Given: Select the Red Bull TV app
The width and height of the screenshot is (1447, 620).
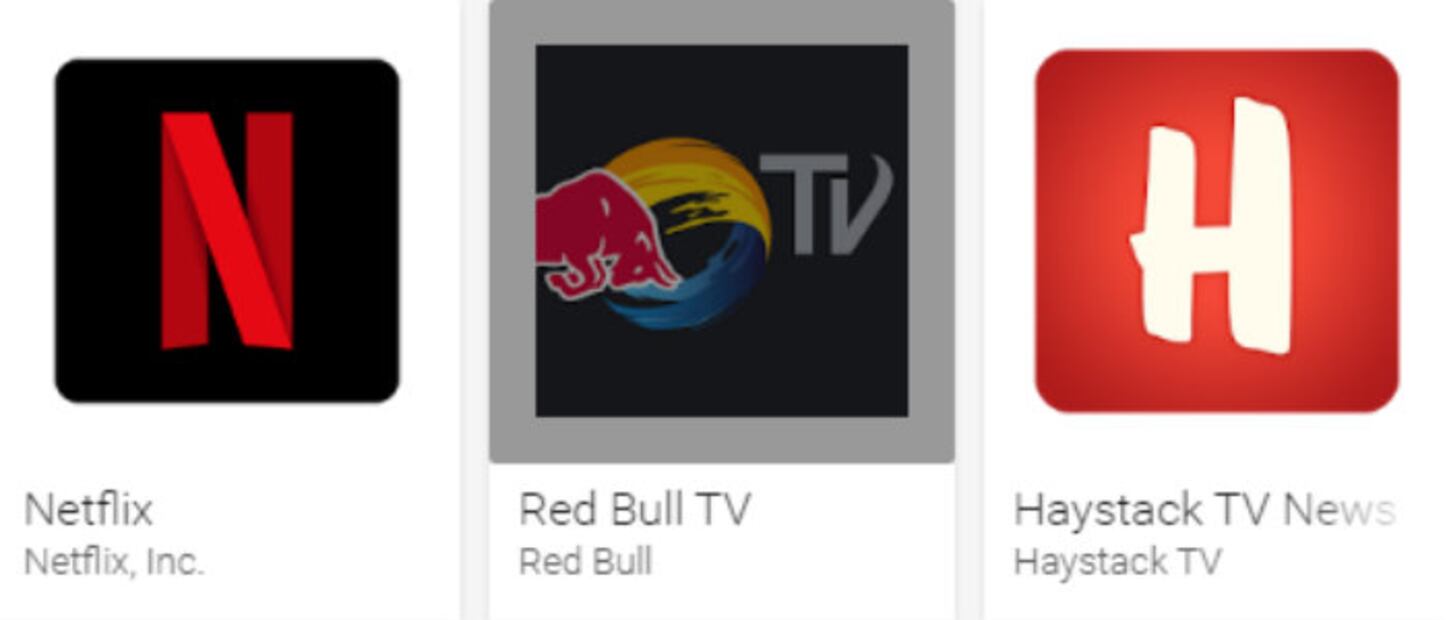Looking at the screenshot, I should [x=721, y=231].
